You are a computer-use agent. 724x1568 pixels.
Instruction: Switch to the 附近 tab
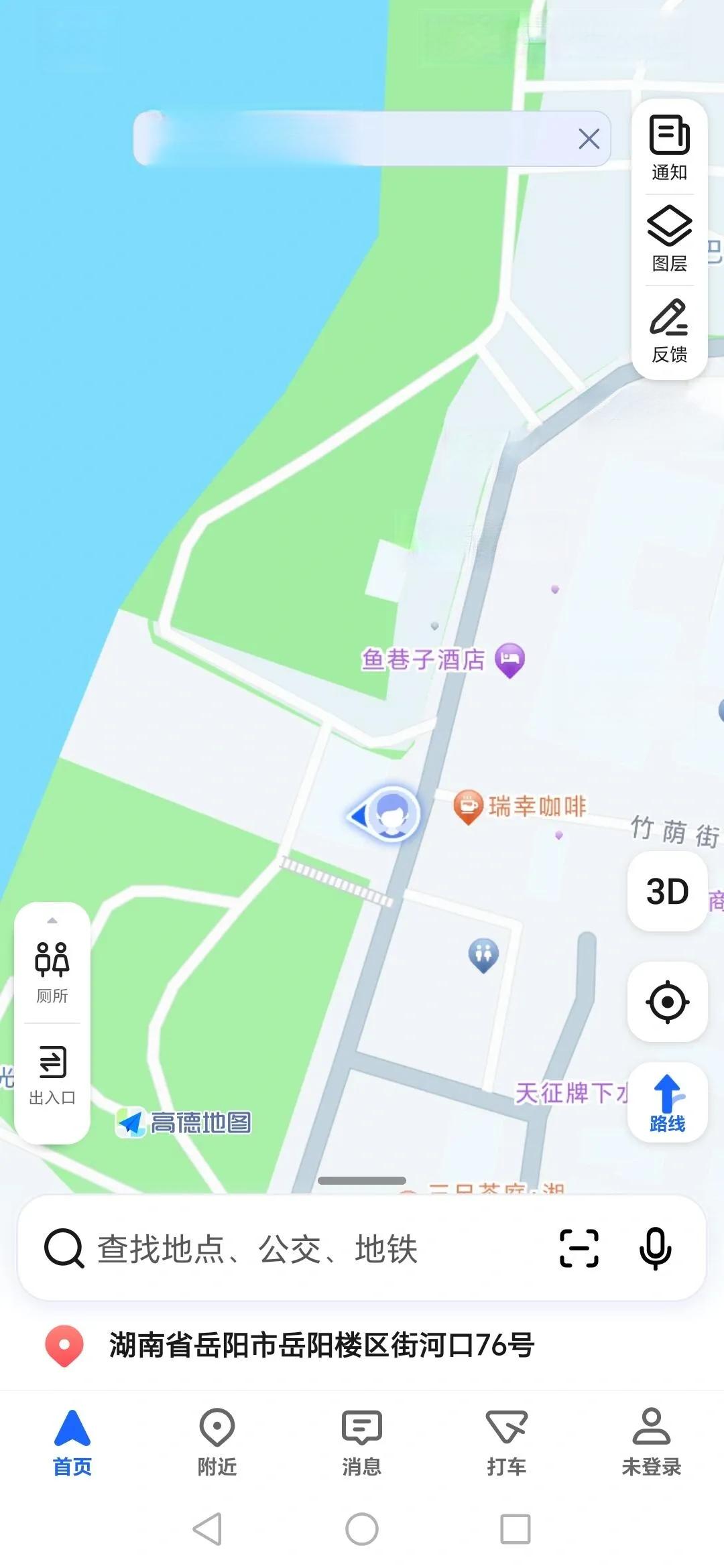(x=217, y=1443)
